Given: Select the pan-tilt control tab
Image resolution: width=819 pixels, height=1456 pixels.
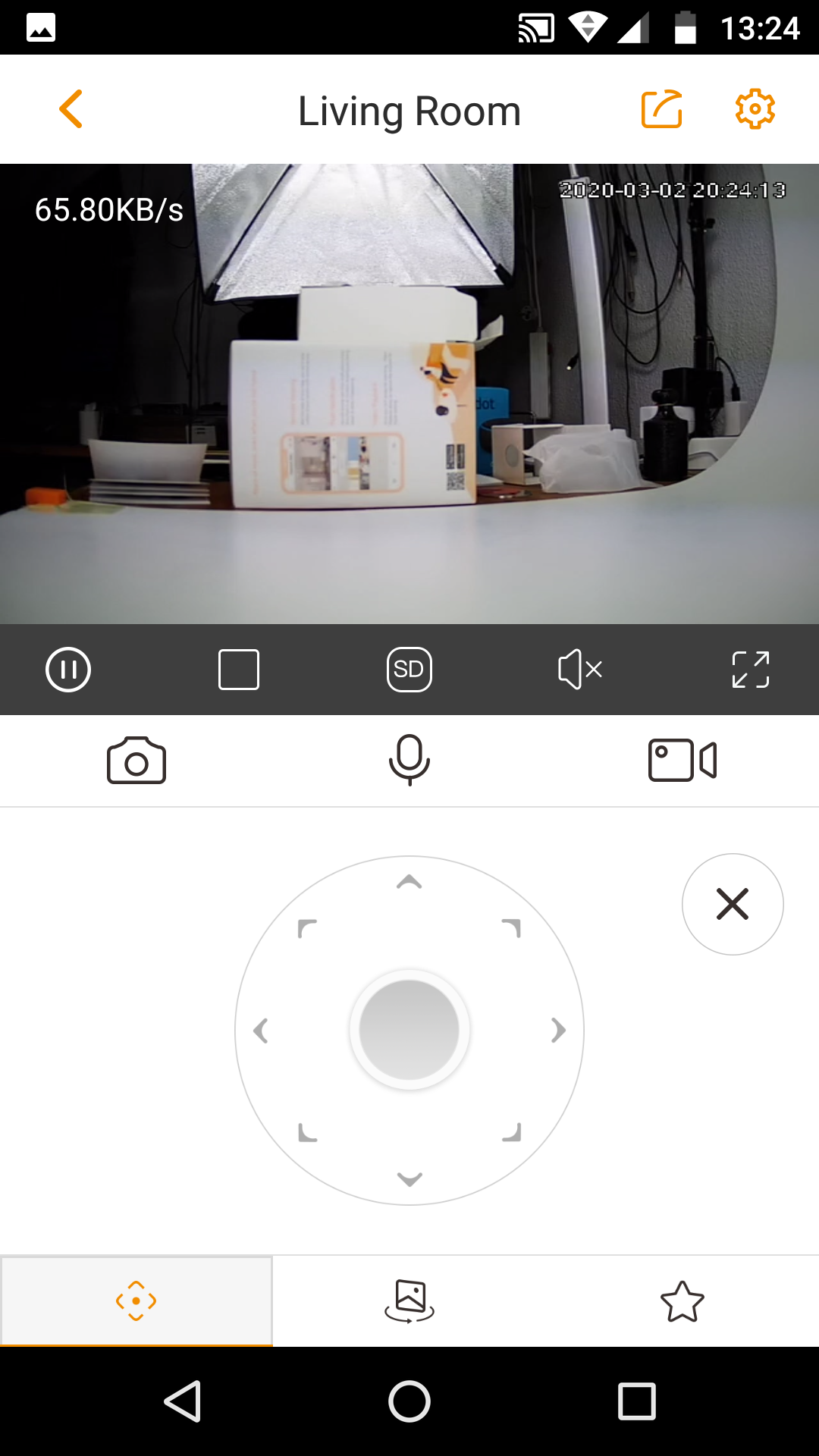Looking at the screenshot, I should [x=136, y=1301].
